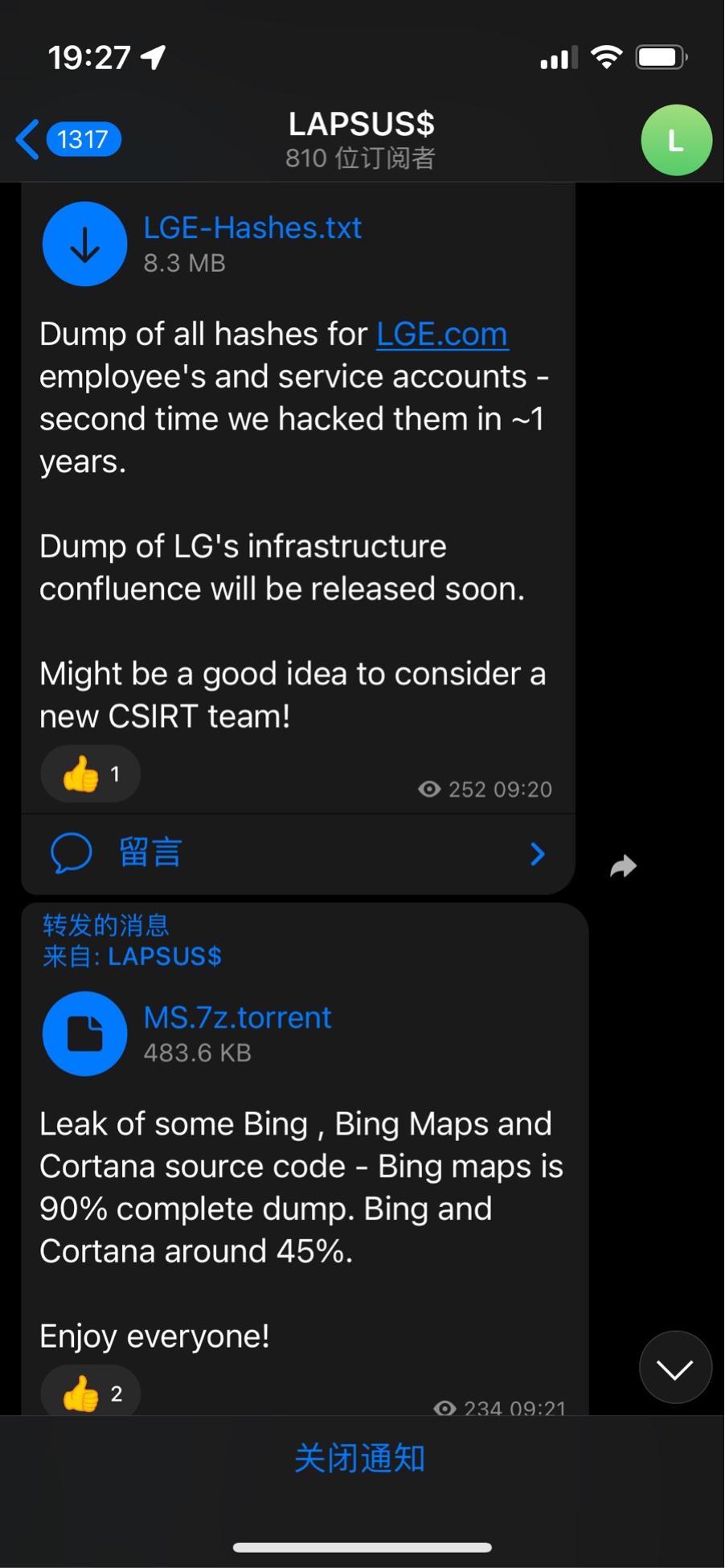725x1568 pixels.
Task: Tap the forwarded source label 来自: LAPSUS$
Action: coord(133,956)
